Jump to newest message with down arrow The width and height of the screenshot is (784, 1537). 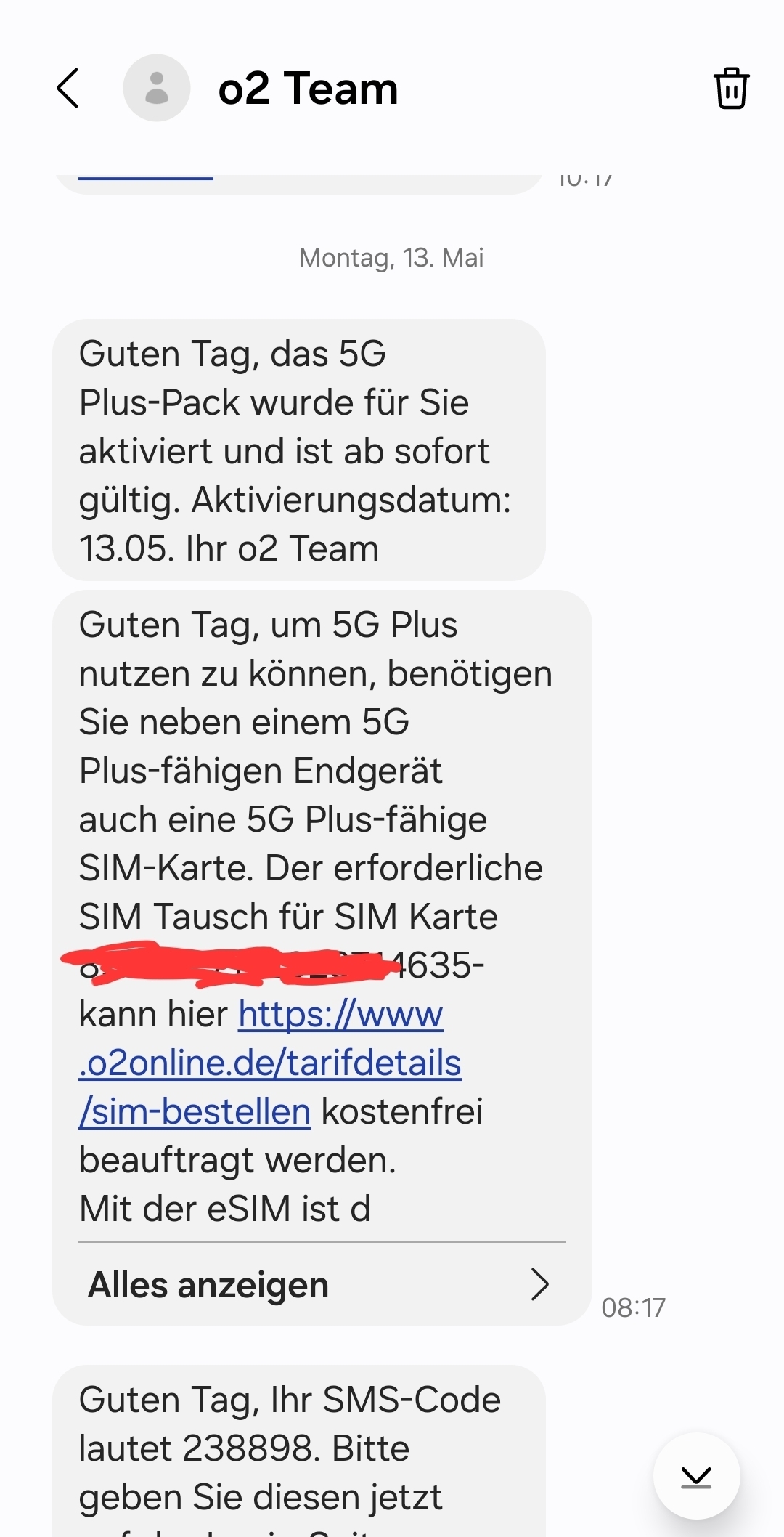tap(696, 1476)
